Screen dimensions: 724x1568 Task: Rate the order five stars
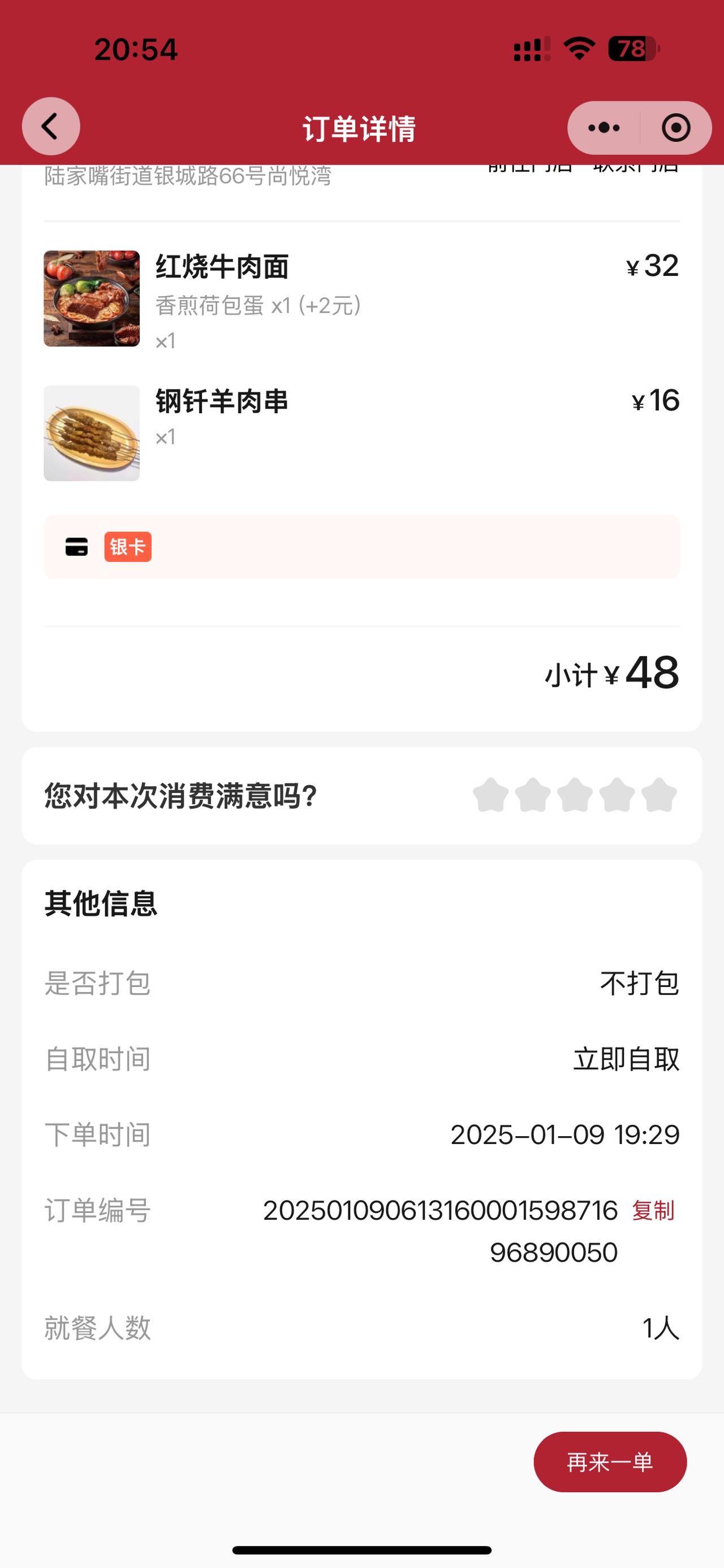coord(659,795)
